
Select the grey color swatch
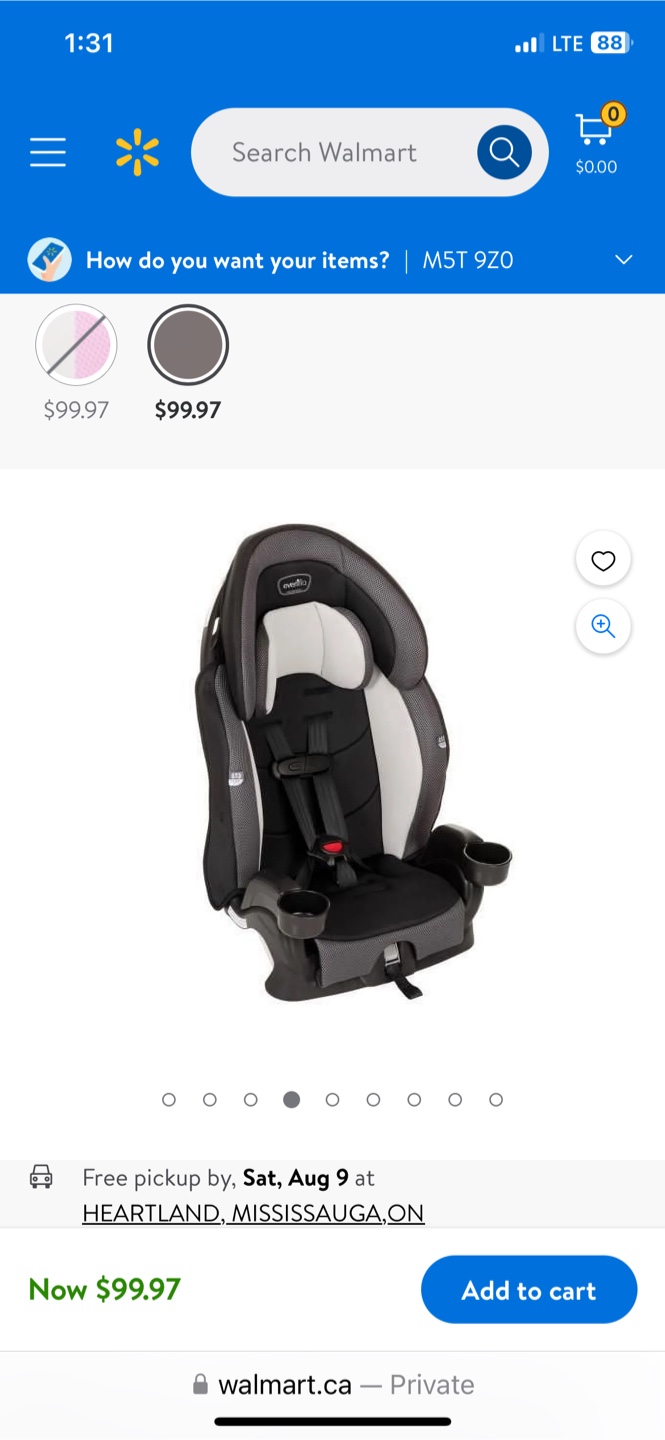pos(188,345)
